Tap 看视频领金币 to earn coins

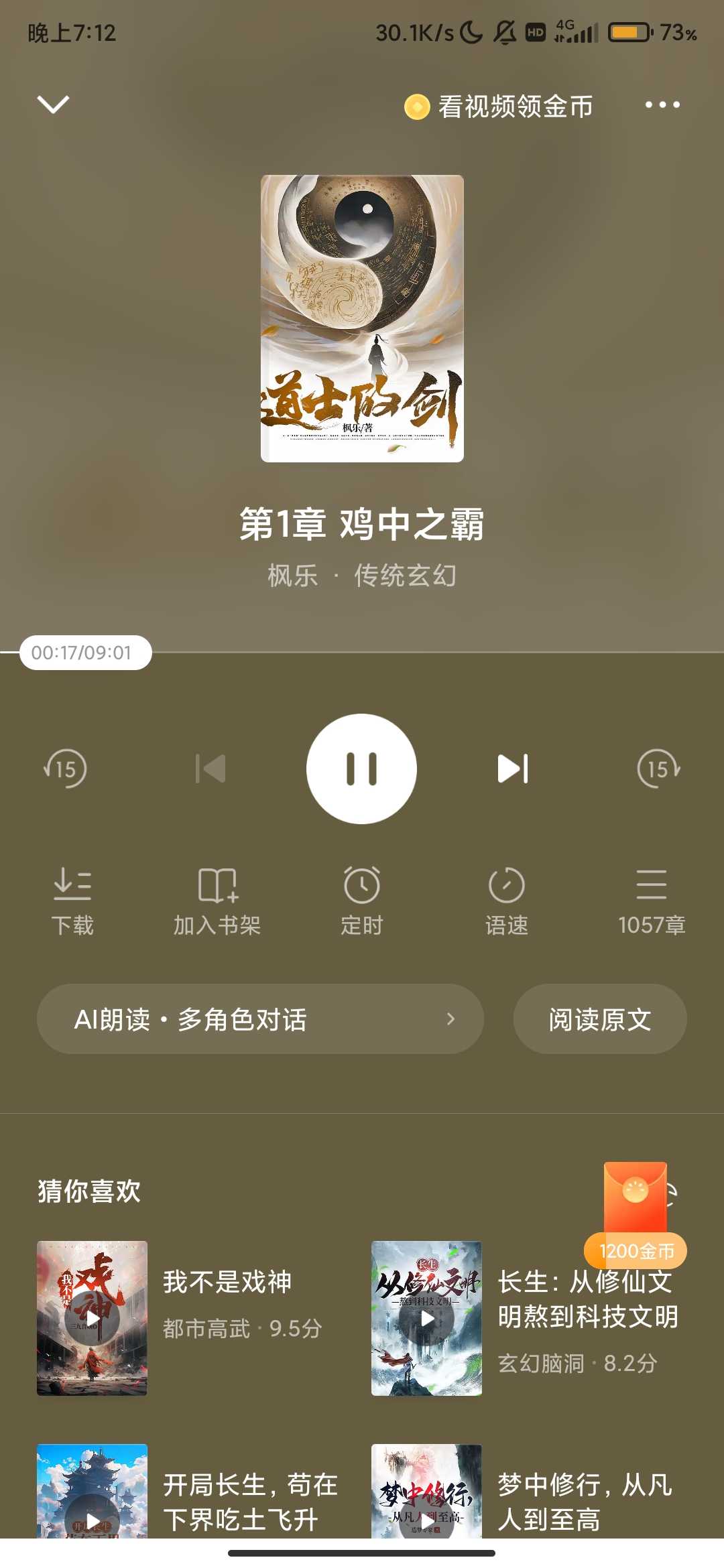coord(499,107)
